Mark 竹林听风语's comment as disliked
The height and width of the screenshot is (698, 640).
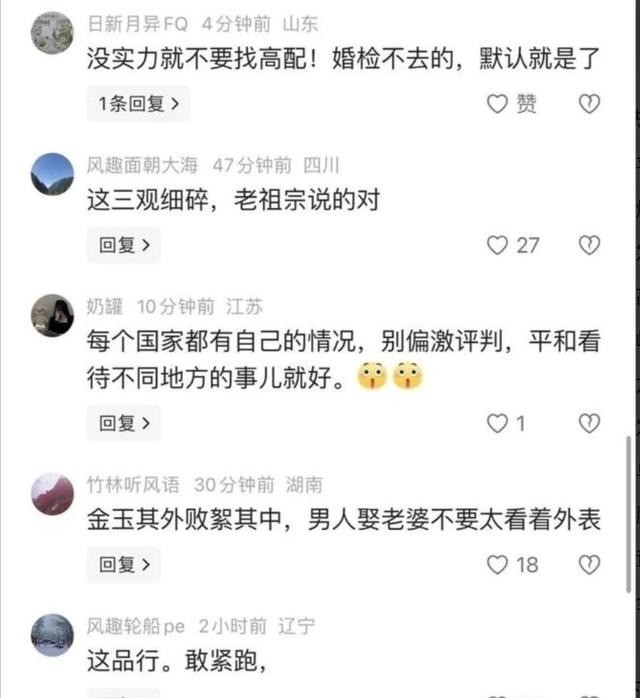[590, 565]
